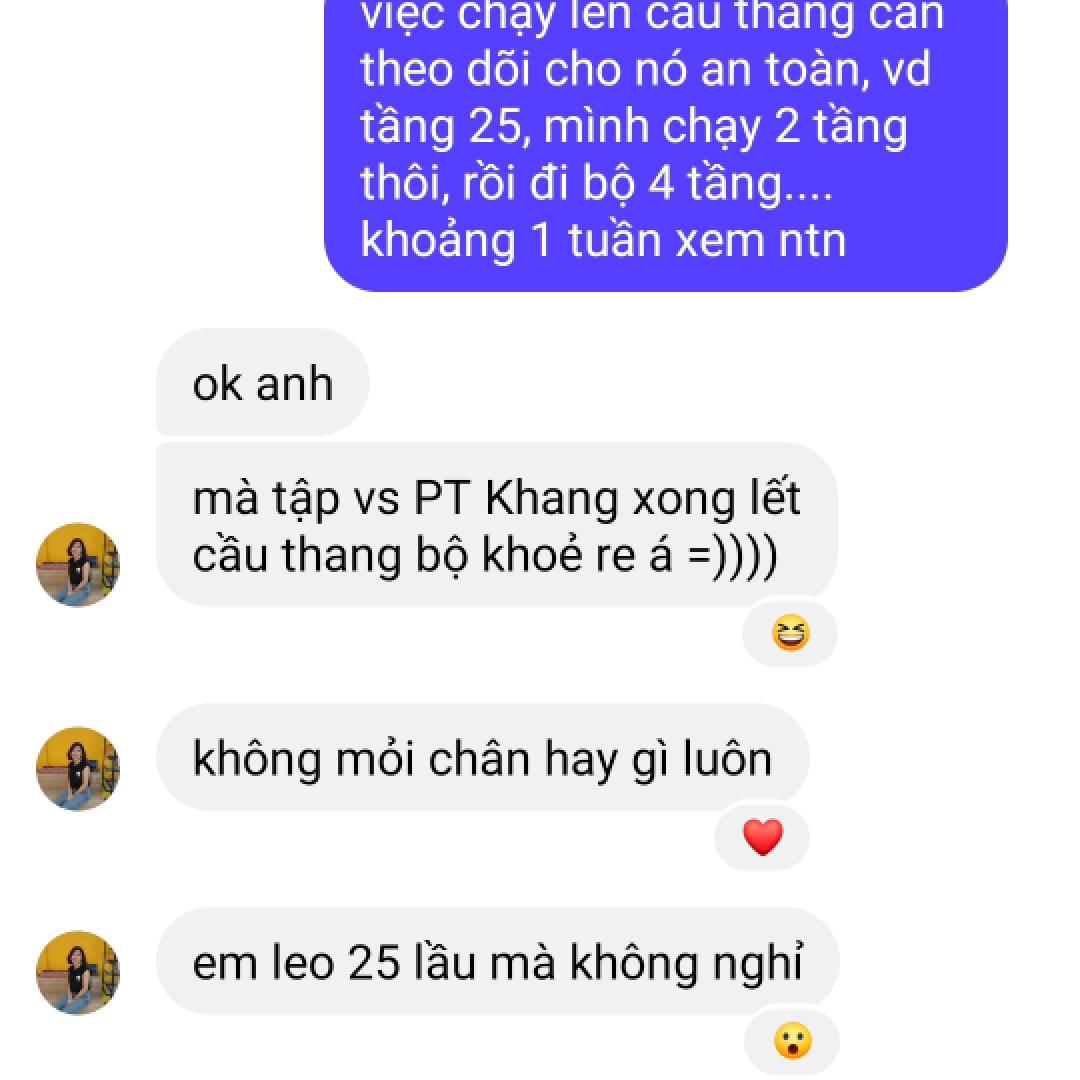The image size is (1080, 1080).
Task: Open the wow reaction on "em leo 25 lầu"
Action: (792, 1041)
